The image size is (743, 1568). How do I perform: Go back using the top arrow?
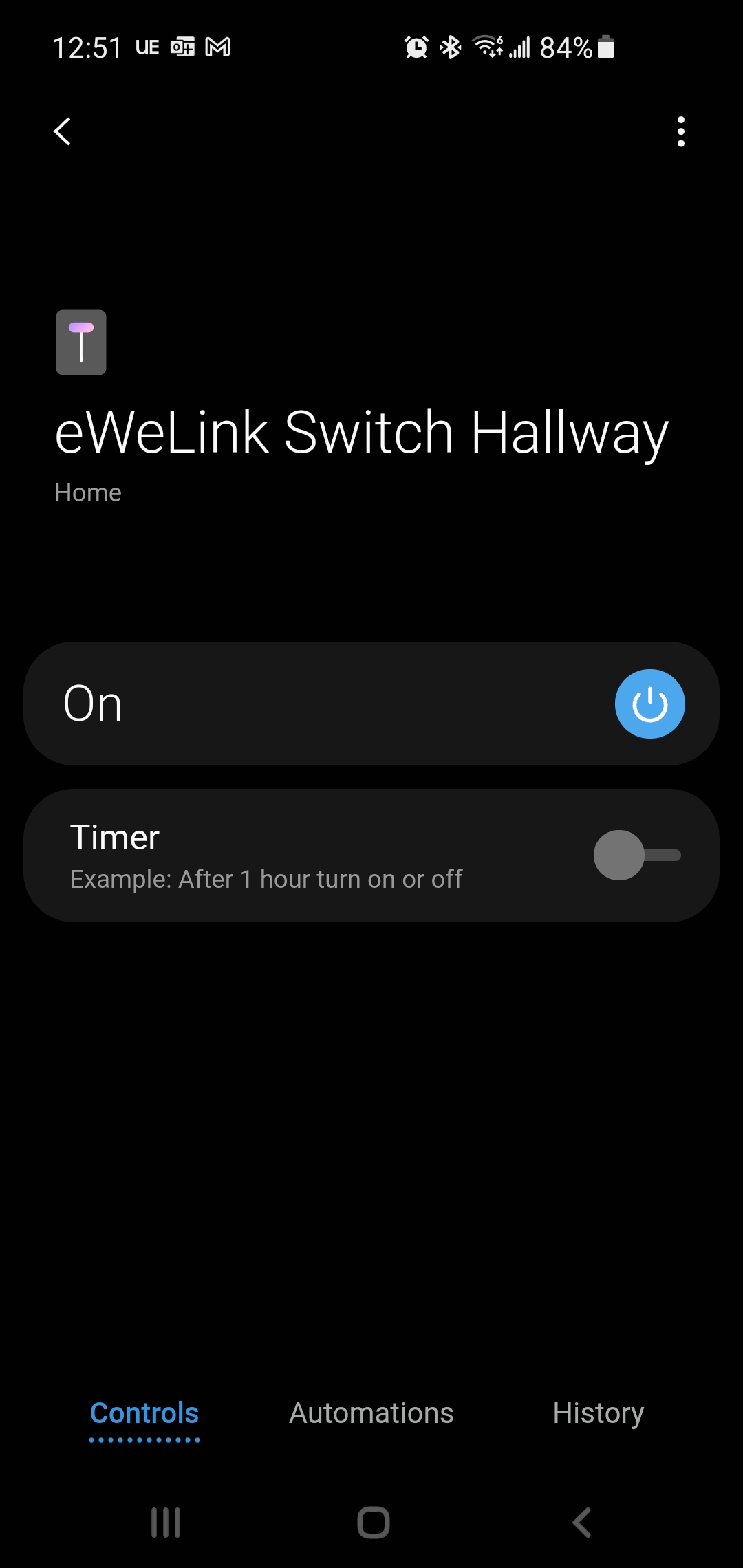point(63,131)
